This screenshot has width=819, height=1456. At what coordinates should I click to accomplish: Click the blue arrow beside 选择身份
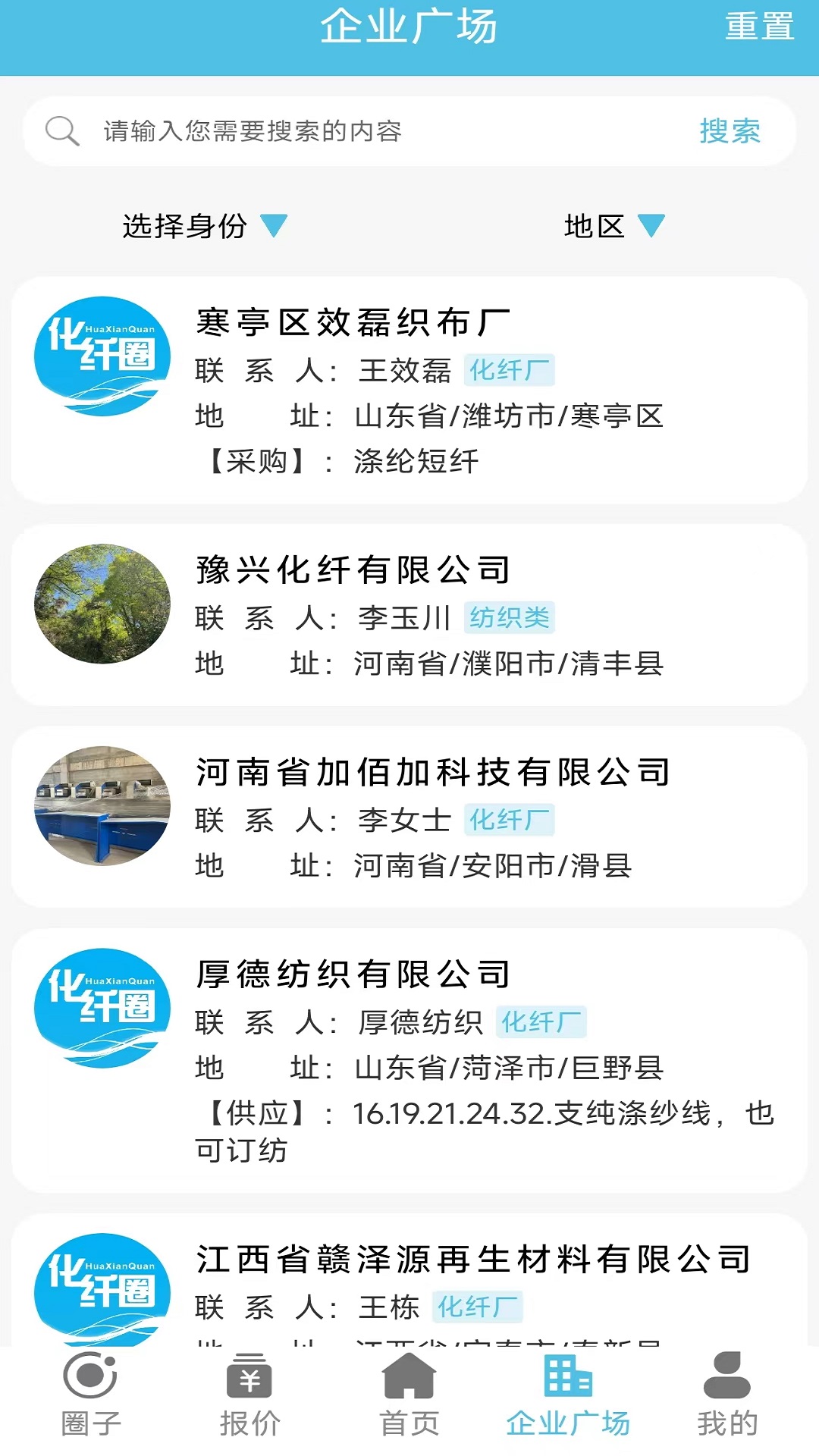(x=275, y=227)
